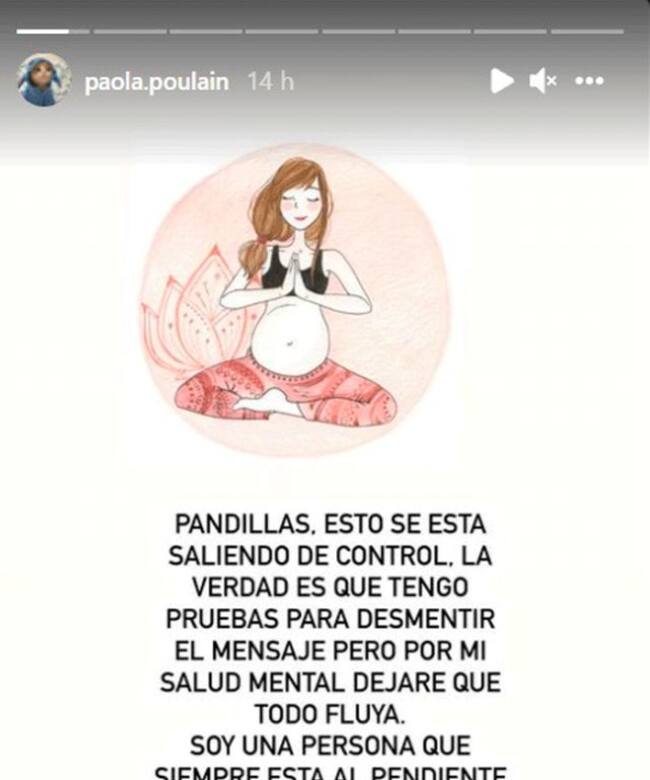This screenshot has height=780, width=650.
Task: Open the three-dot options menu
Action: [591, 81]
